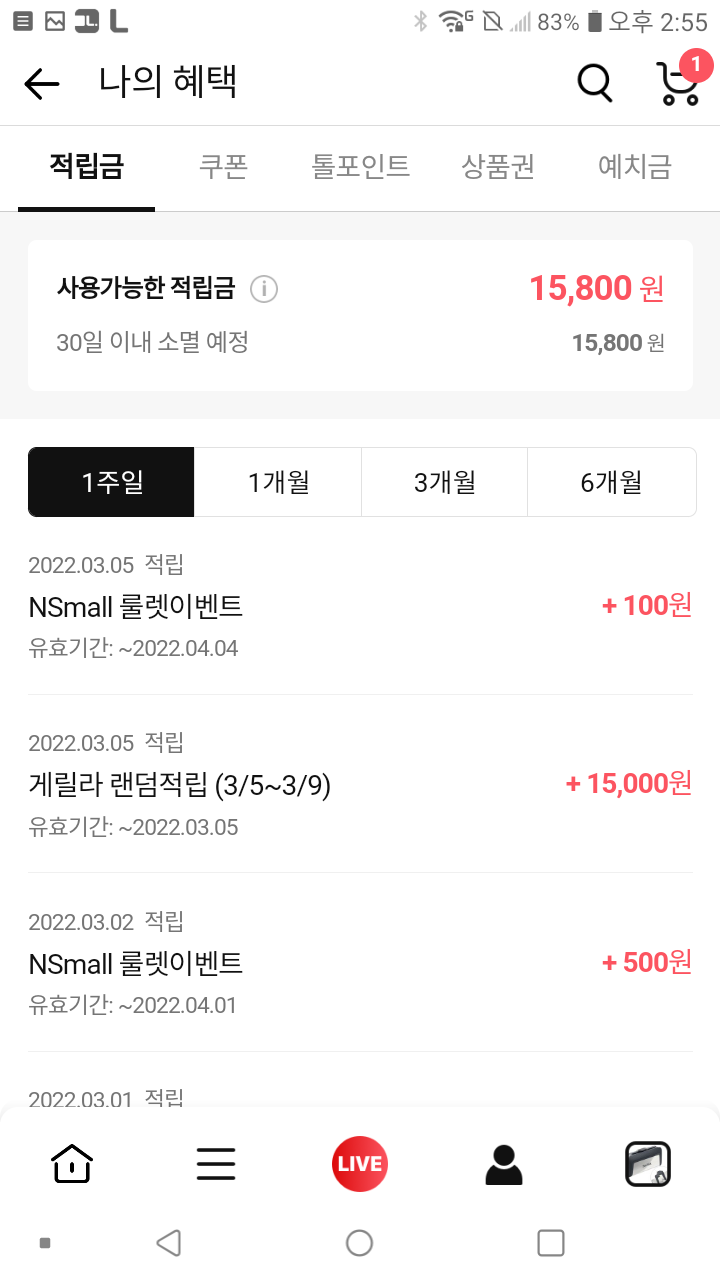Open the shopping cart
Screen dimensions: 720x1280
(677, 84)
